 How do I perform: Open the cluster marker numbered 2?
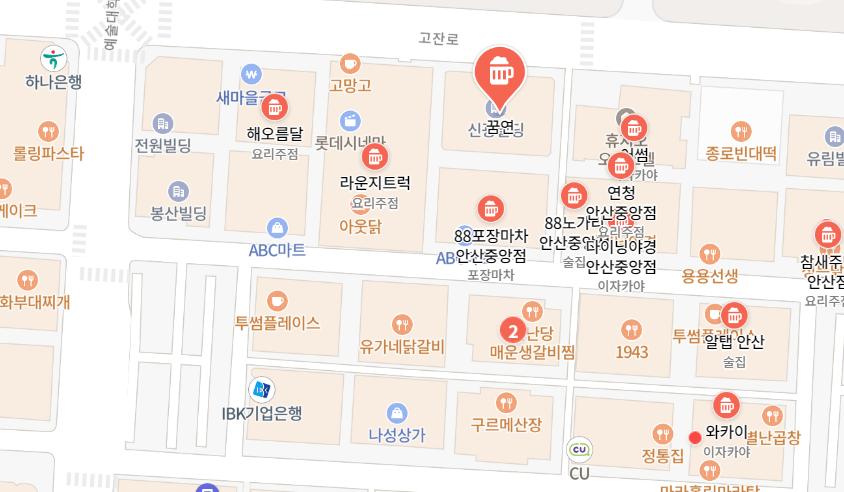point(512,330)
